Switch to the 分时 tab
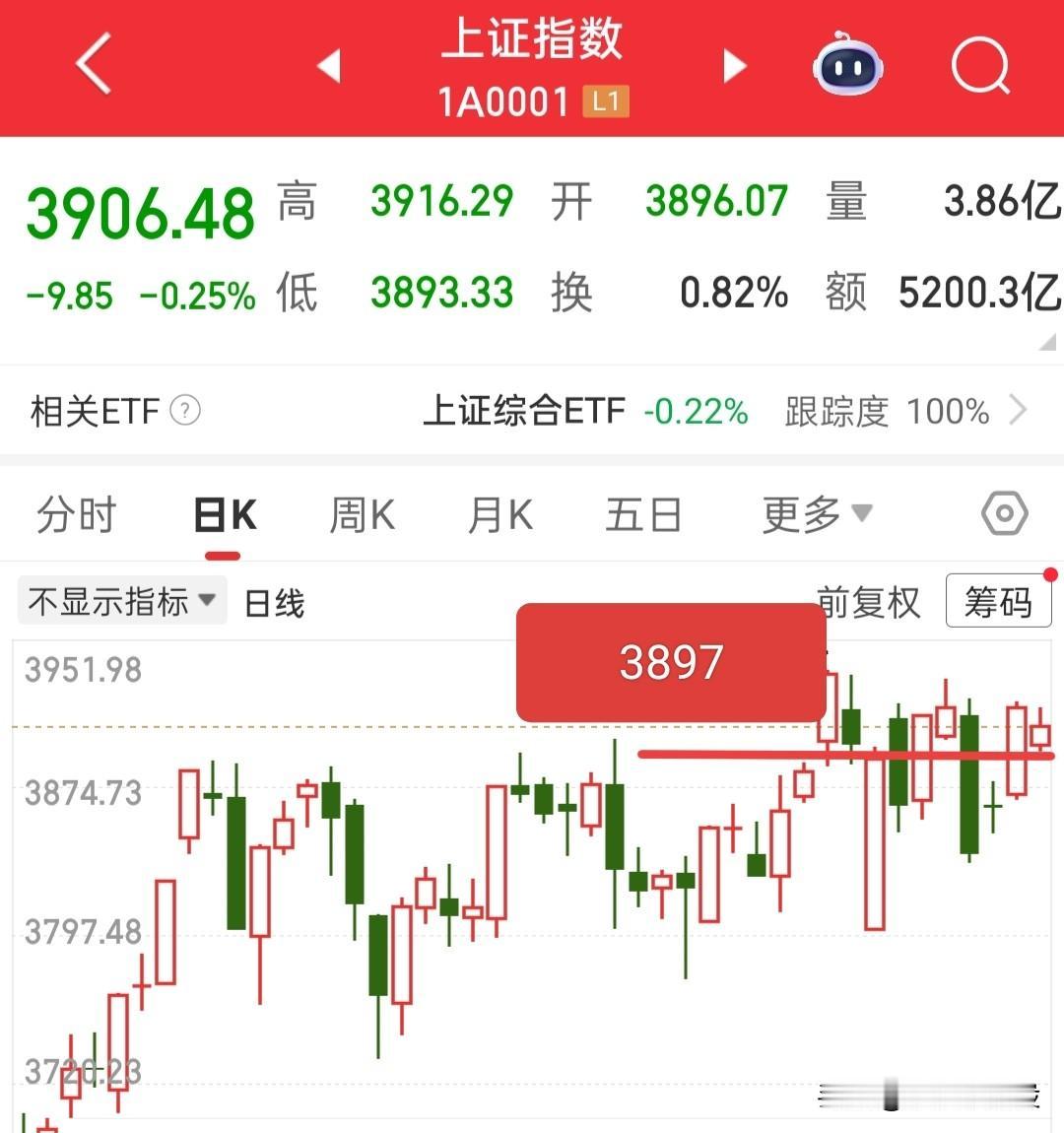Viewport: 1064px width, 1133px height. 76,514
